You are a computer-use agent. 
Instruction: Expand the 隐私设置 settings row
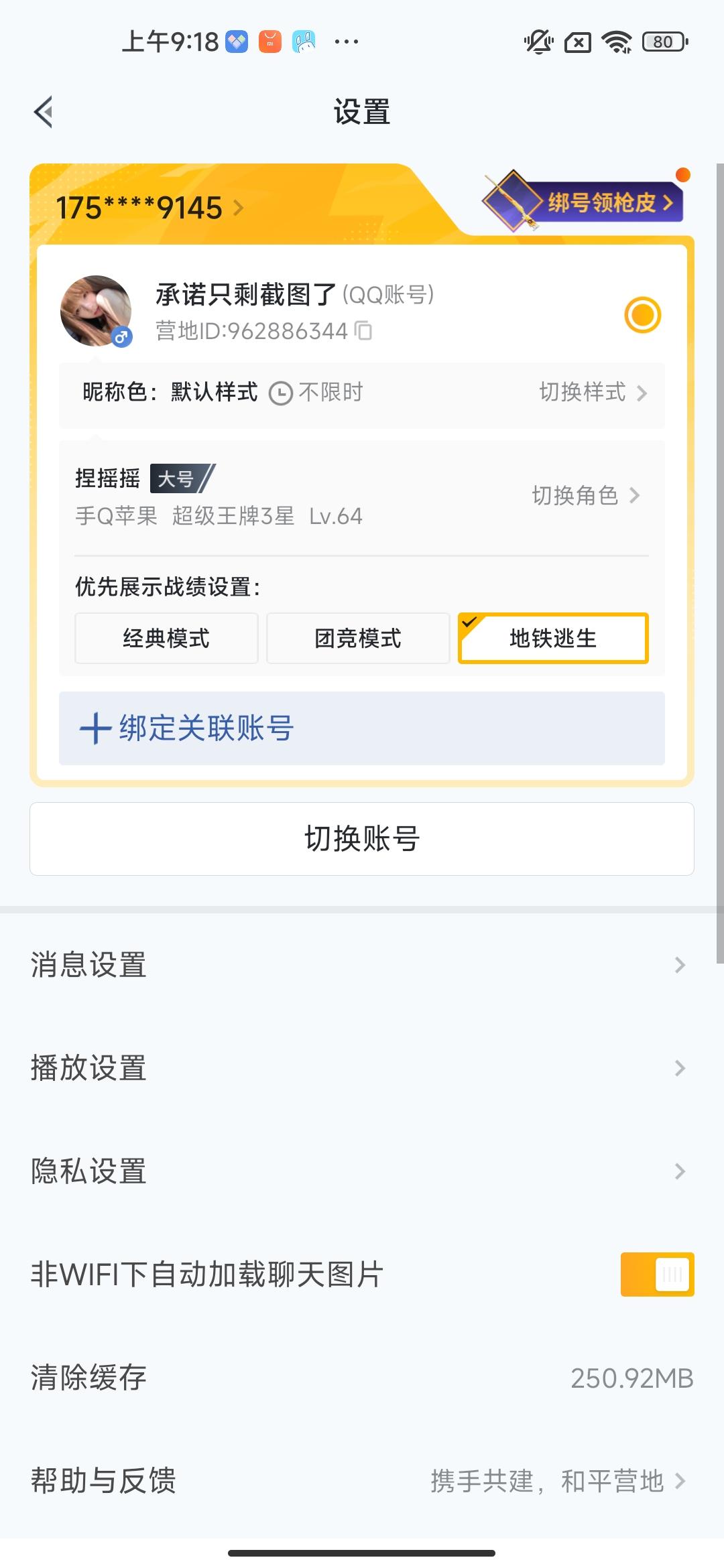tap(362, 1171)
